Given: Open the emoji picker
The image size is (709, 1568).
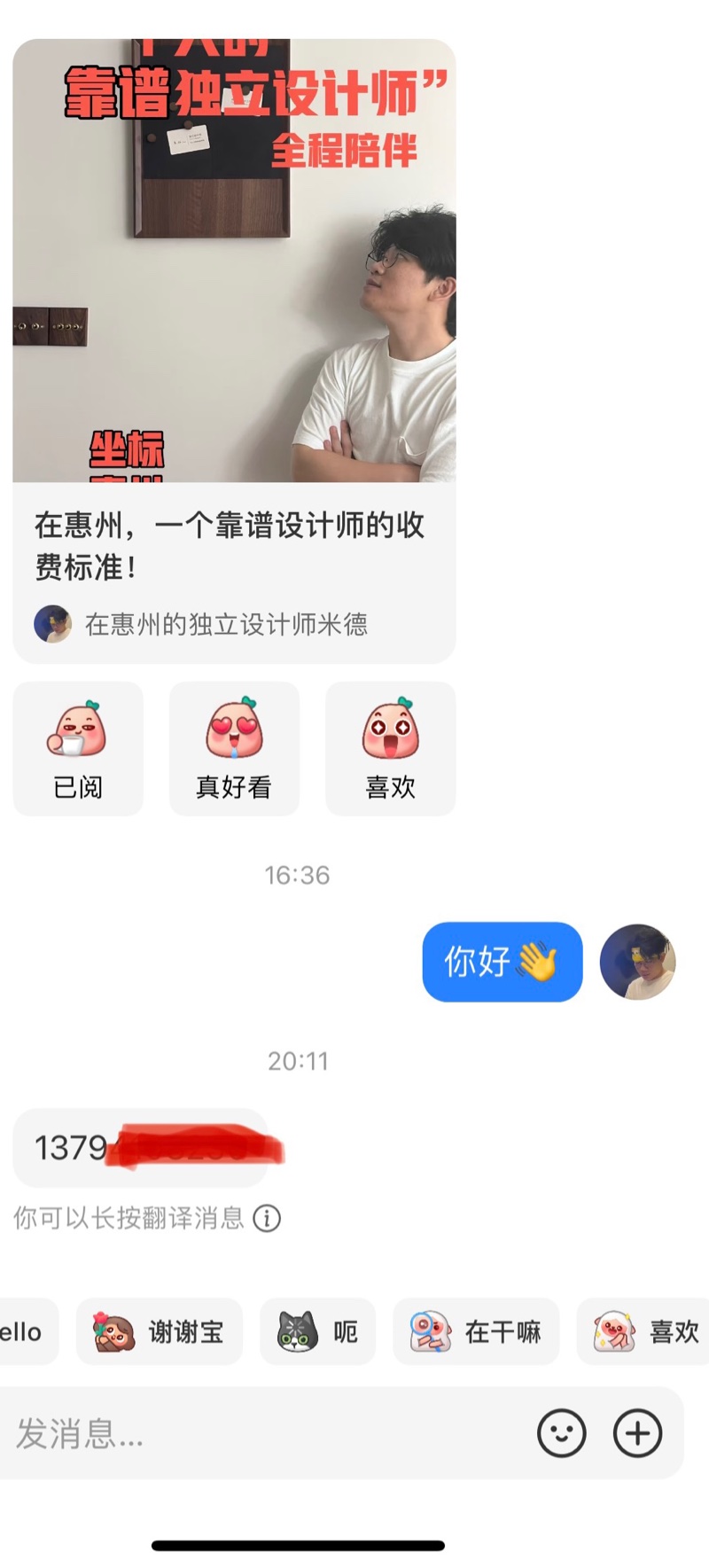Looking at the screenshot, I should 562,1433.
